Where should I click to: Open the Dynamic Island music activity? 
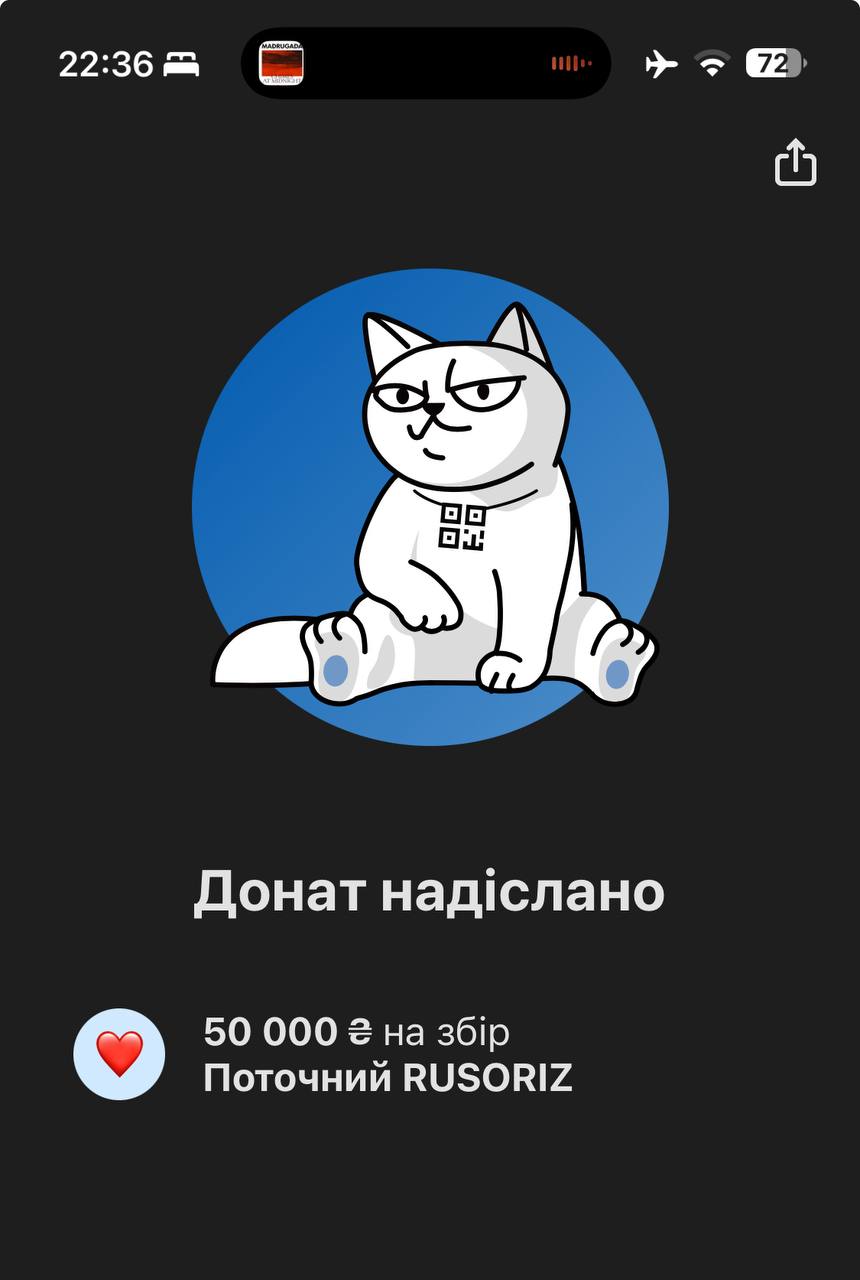pos(425,63)
